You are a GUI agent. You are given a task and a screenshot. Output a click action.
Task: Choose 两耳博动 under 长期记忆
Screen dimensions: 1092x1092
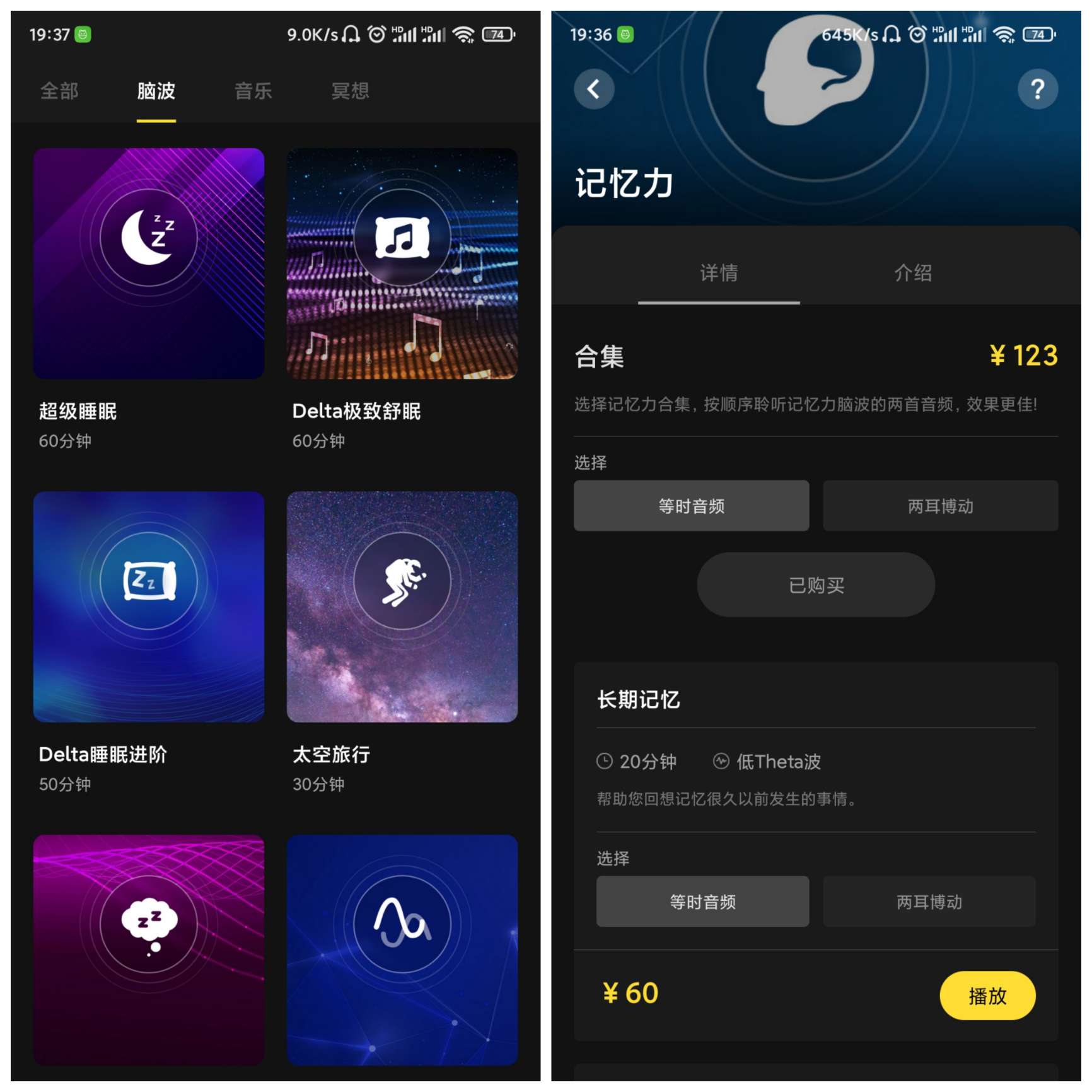click(x=929, y=901)
